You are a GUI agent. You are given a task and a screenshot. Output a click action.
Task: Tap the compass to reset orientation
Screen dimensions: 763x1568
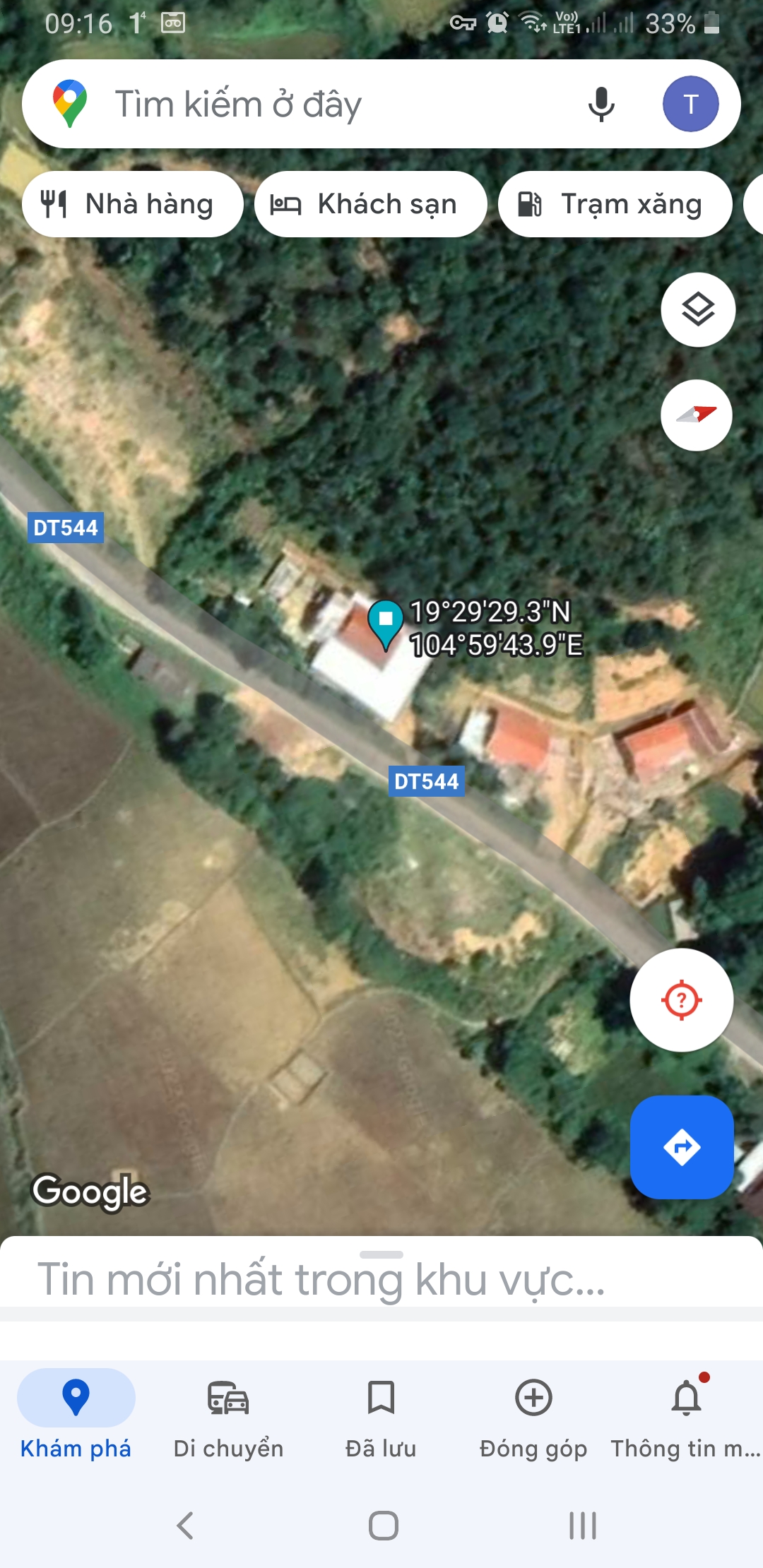tap(697, 415)
